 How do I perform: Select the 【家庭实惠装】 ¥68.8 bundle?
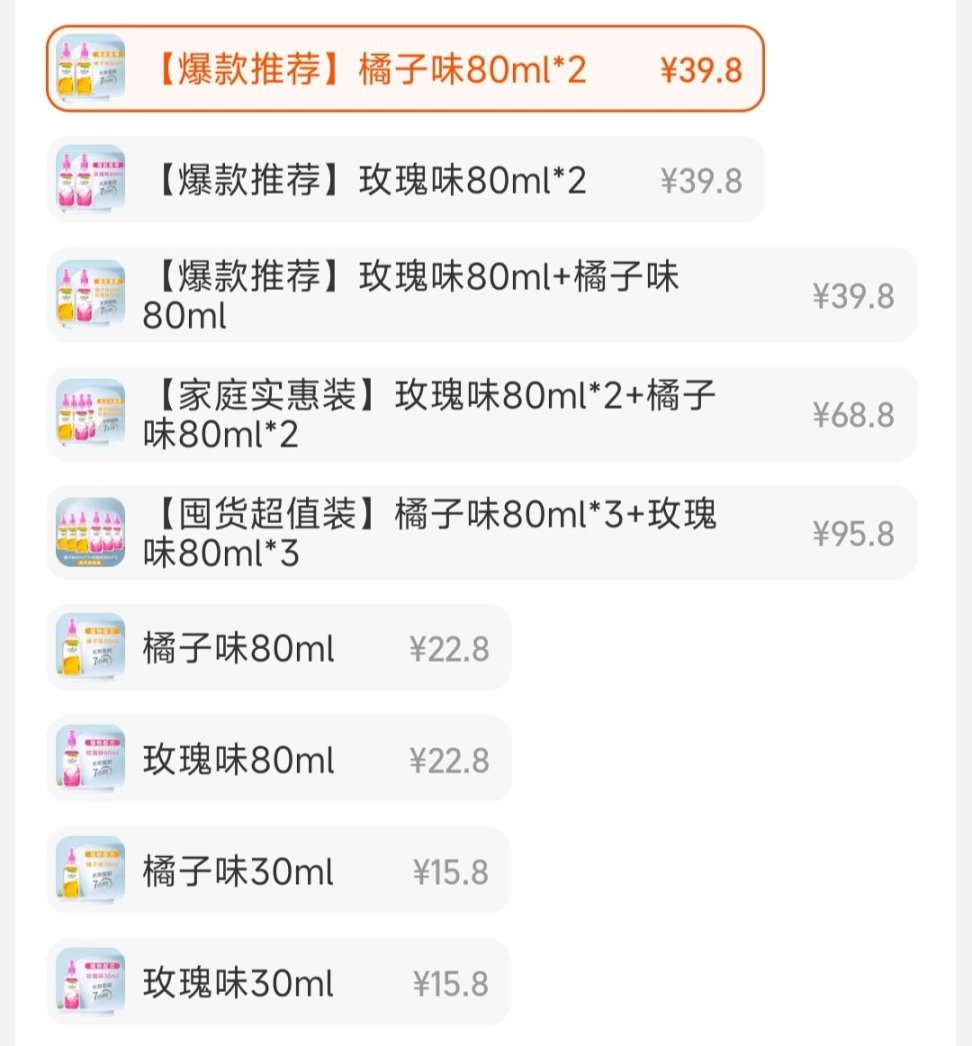click(480, 414)
